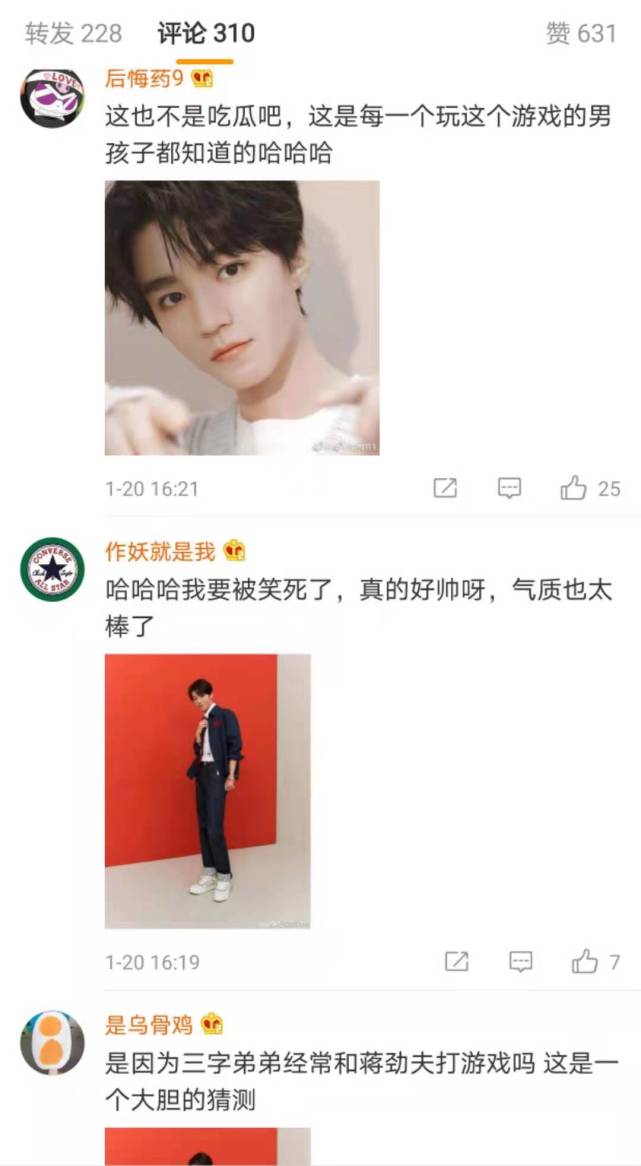Image resolution: width=641 pixels, height=1166 pixels.
Task: Repost 作妖就是我's comment
Action: (456, 962)
